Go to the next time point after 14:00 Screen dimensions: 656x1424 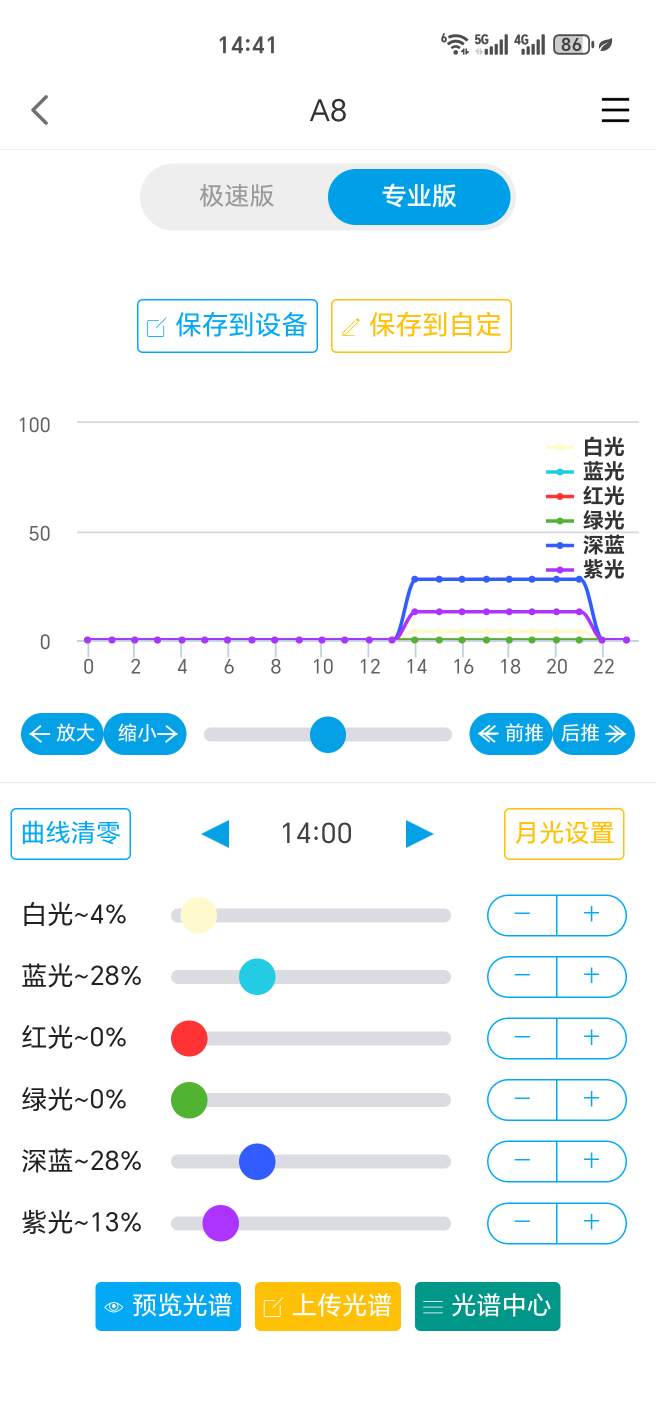click(419, 834)
